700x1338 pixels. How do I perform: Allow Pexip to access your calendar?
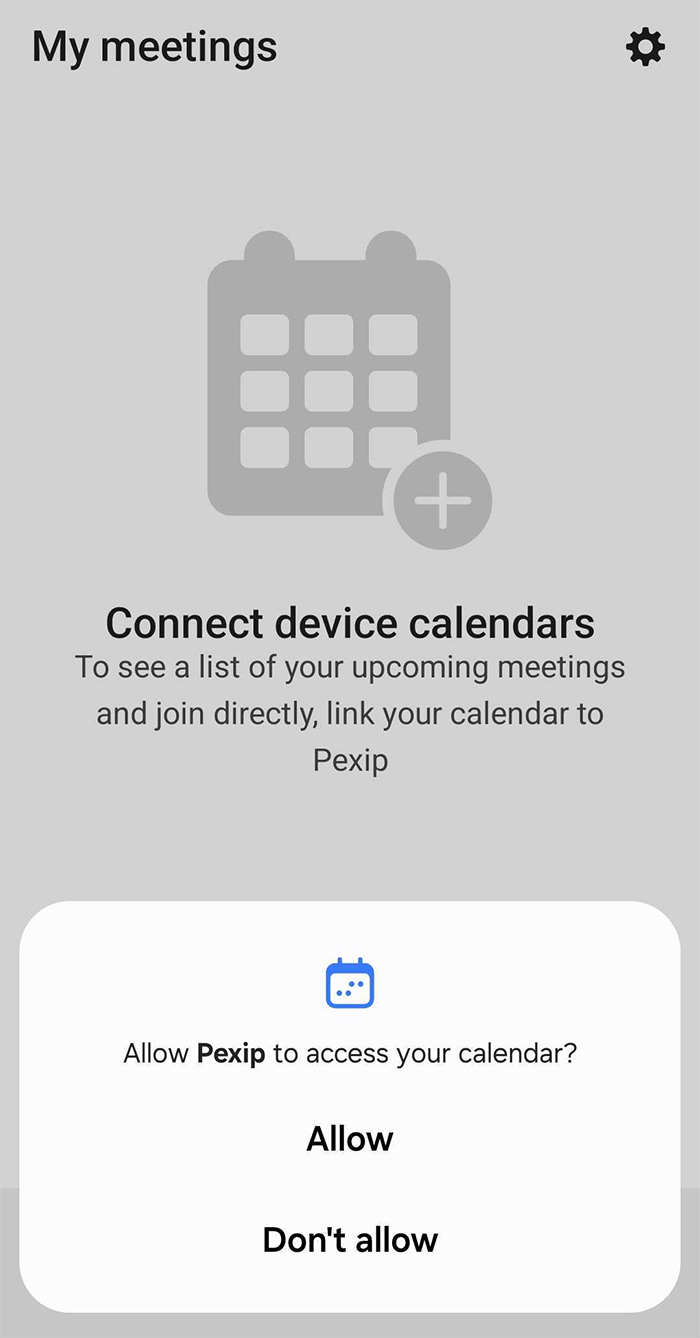click(350, 1139)
